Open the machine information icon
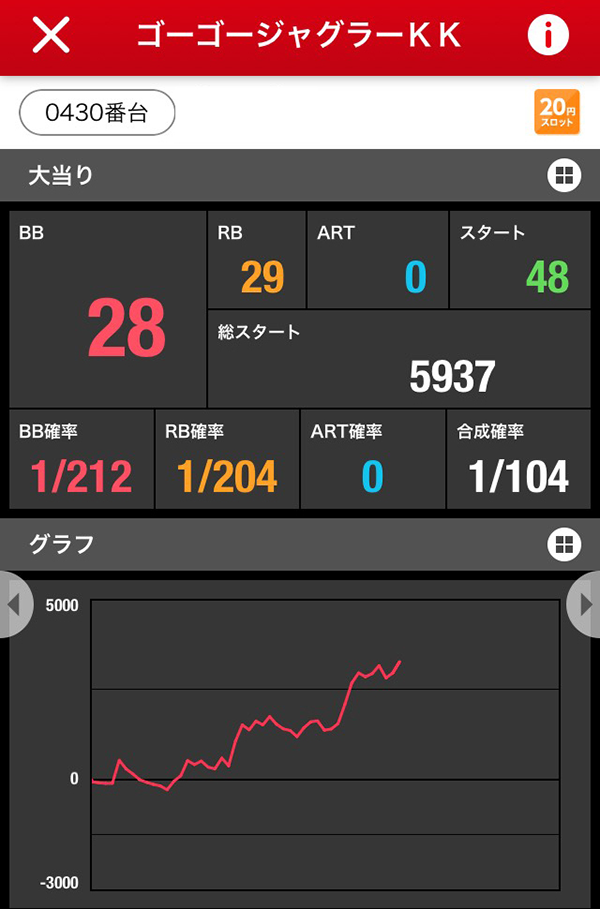The height and width of the screenshot is (909, 600). coord(547,36)
